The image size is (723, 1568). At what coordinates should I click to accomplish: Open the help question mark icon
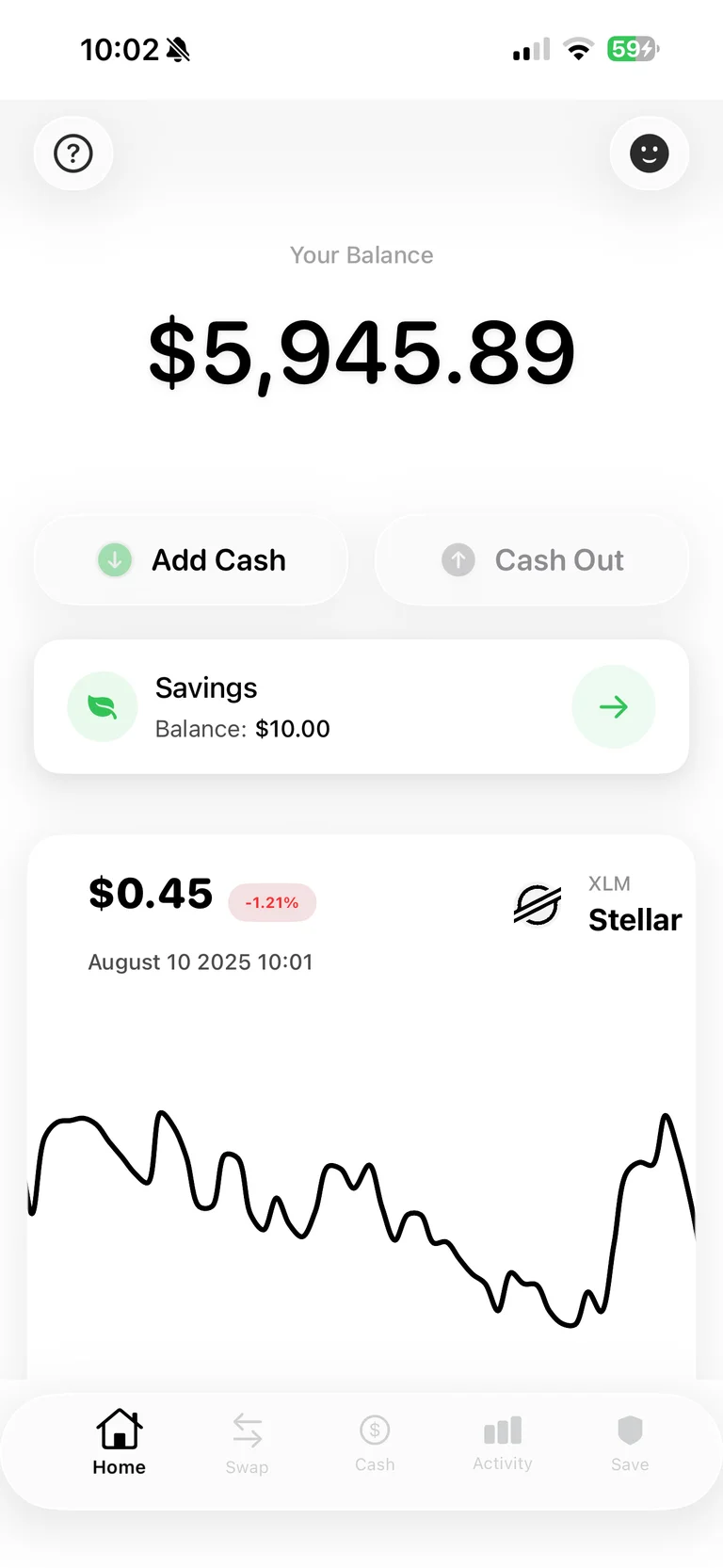coord(72,153)
